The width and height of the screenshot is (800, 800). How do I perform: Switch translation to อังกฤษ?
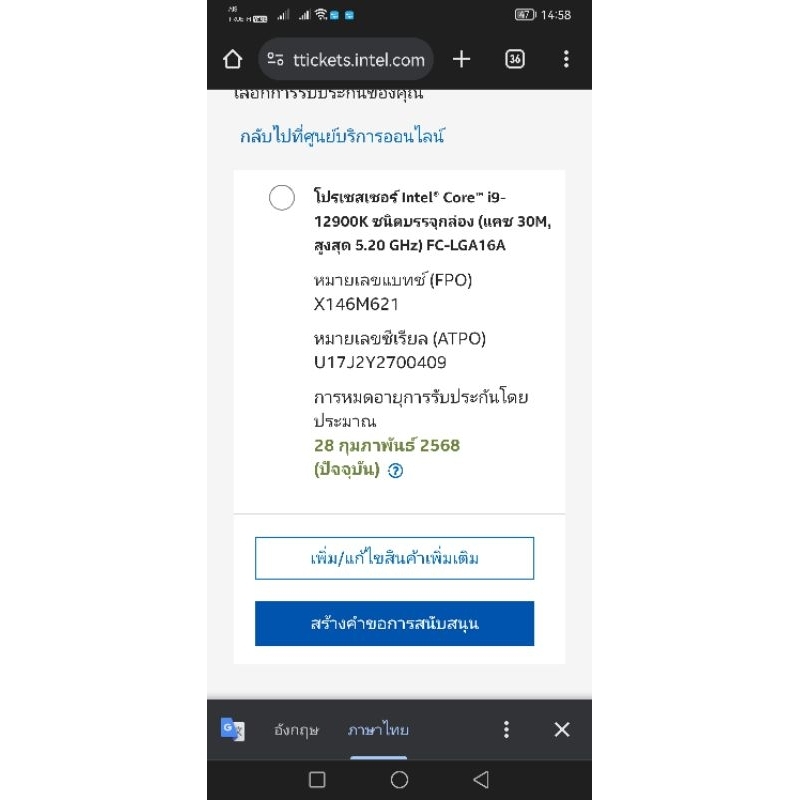tap(296, 730)
